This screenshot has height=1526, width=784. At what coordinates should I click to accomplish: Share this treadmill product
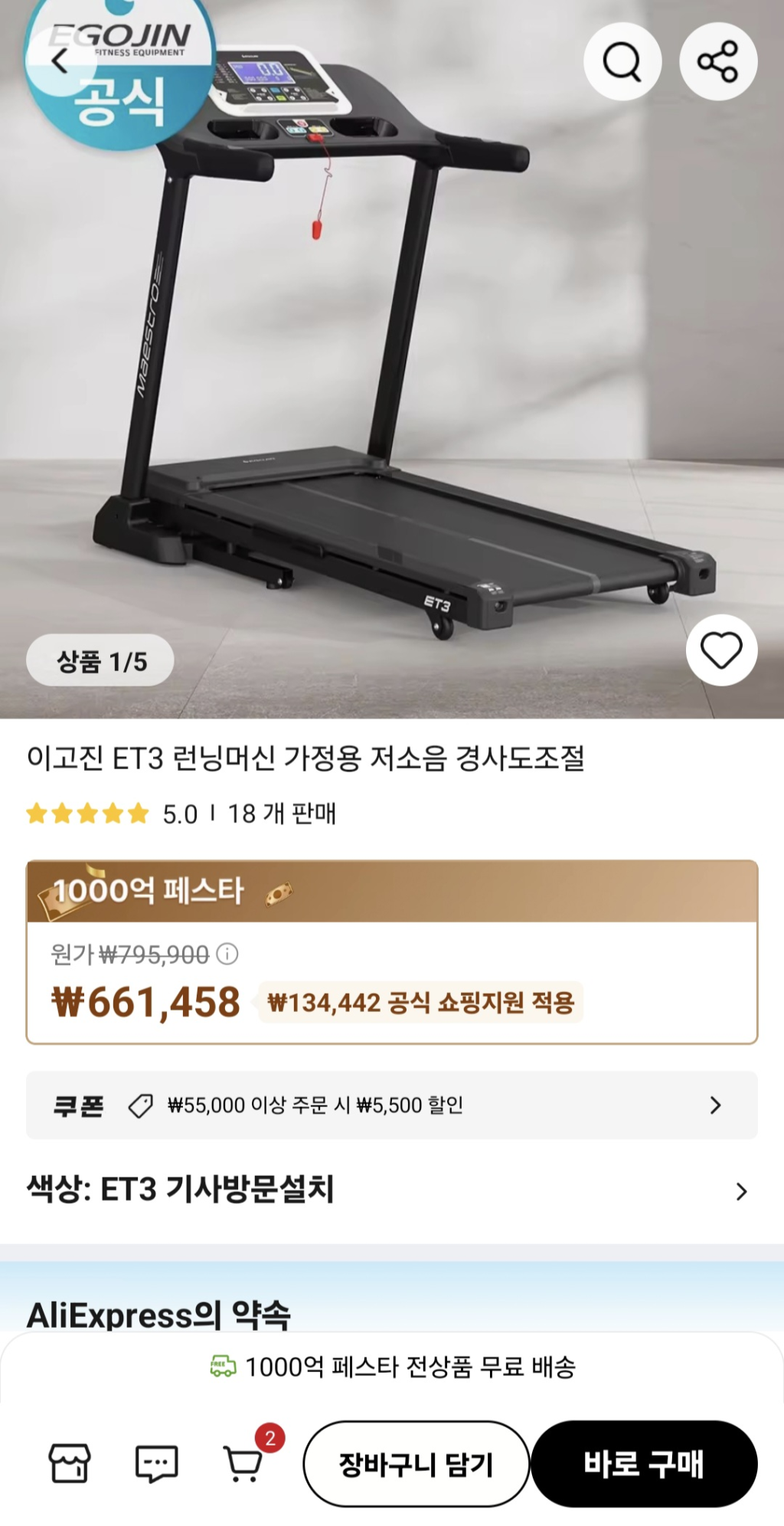(x=718, y=61)
